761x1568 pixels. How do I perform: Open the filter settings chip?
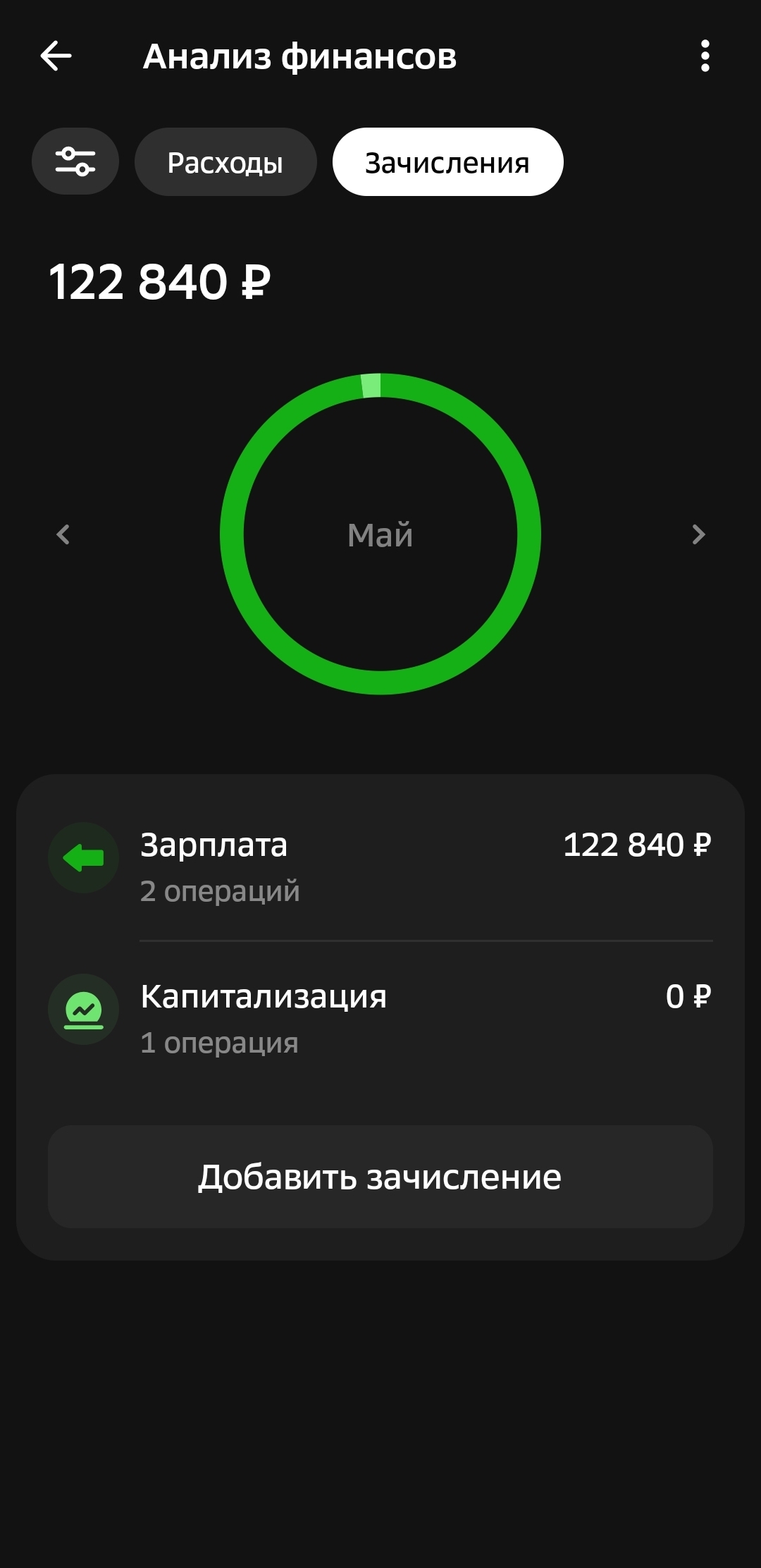point(75,161)
